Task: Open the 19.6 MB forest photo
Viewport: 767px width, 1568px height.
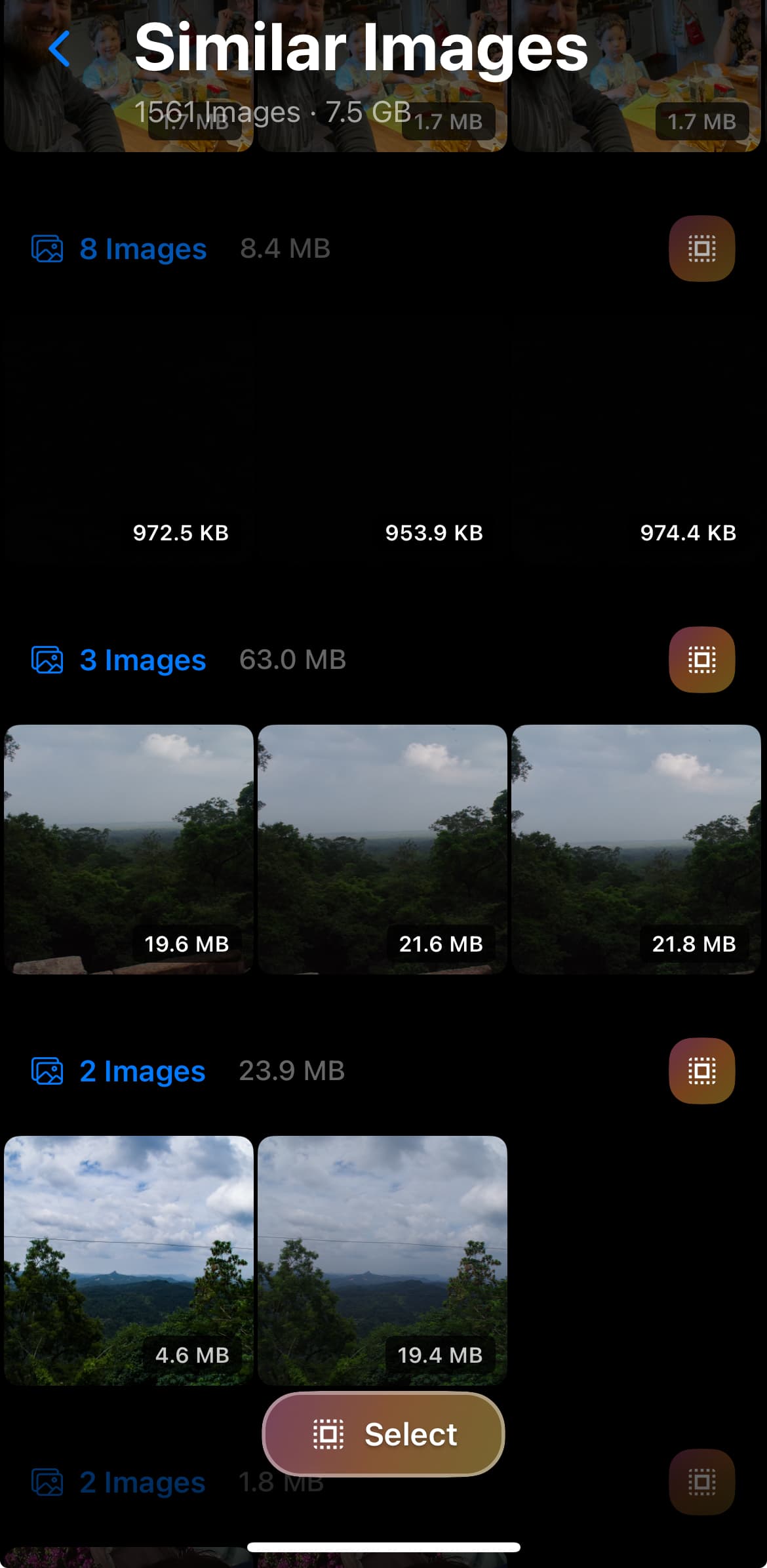Action: (x=128, y=849)
